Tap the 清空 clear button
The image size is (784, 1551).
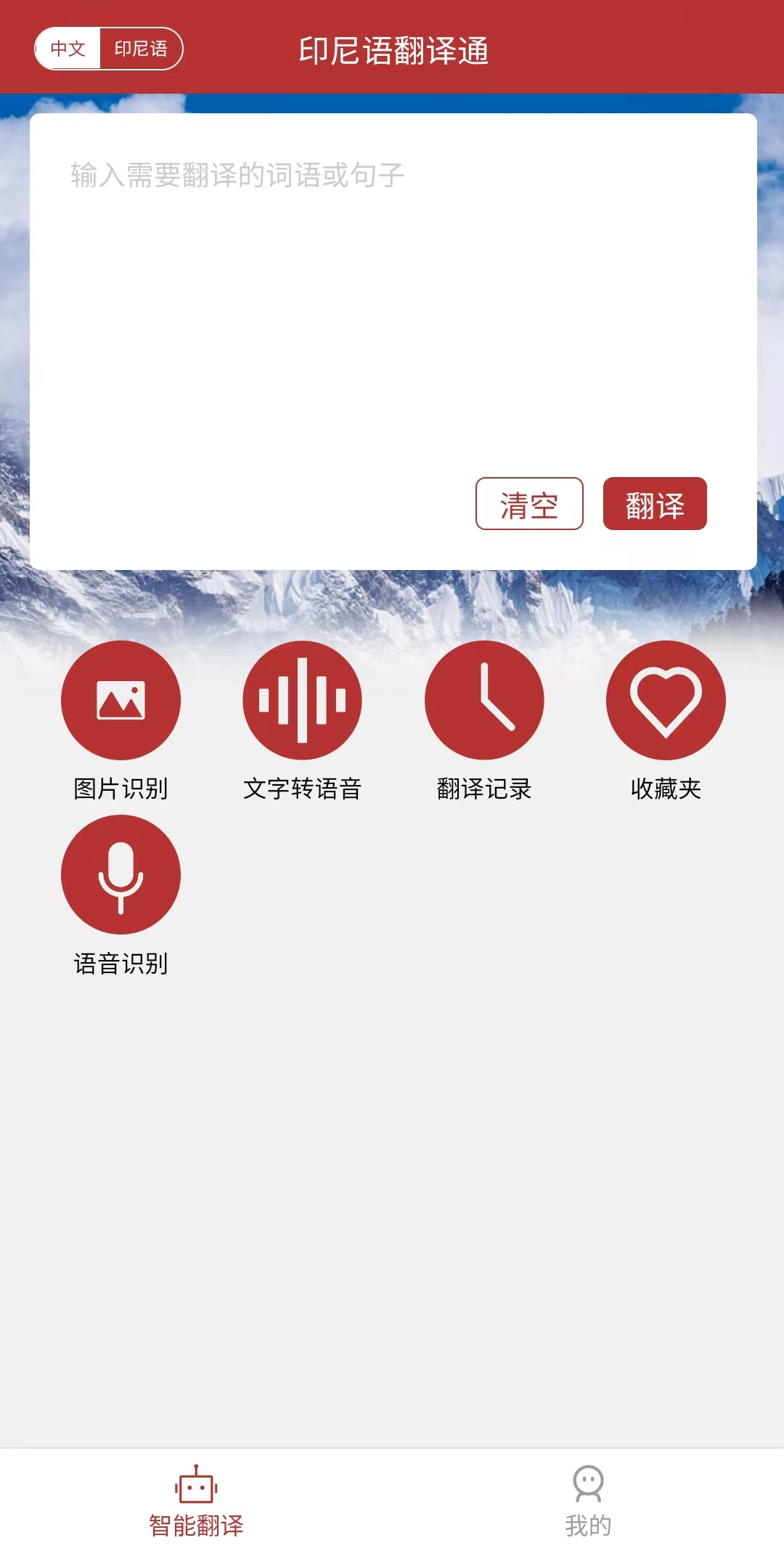[x=529, y=504]
